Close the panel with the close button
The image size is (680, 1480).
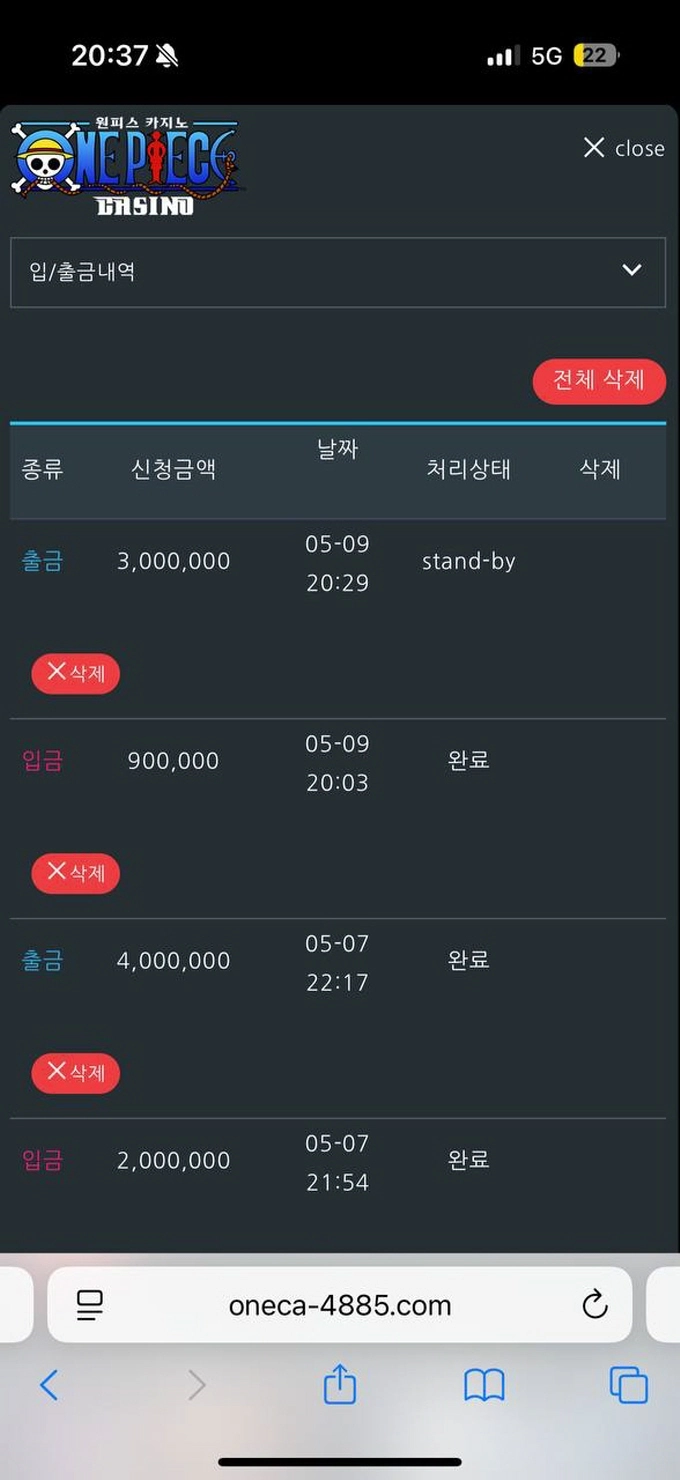point(624,148)
